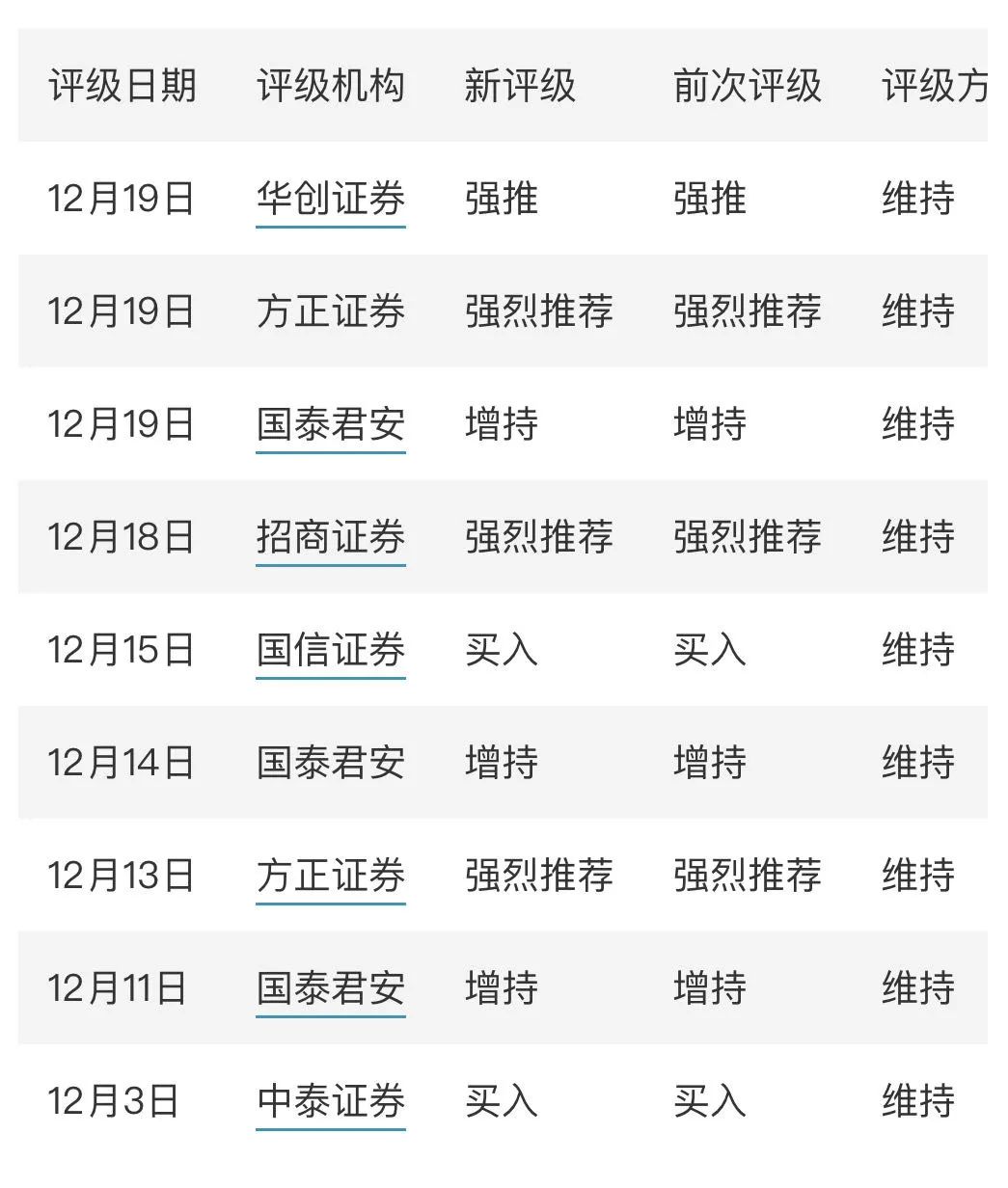Open the 华创证券 link dated 12月19日

pos(330,200)
